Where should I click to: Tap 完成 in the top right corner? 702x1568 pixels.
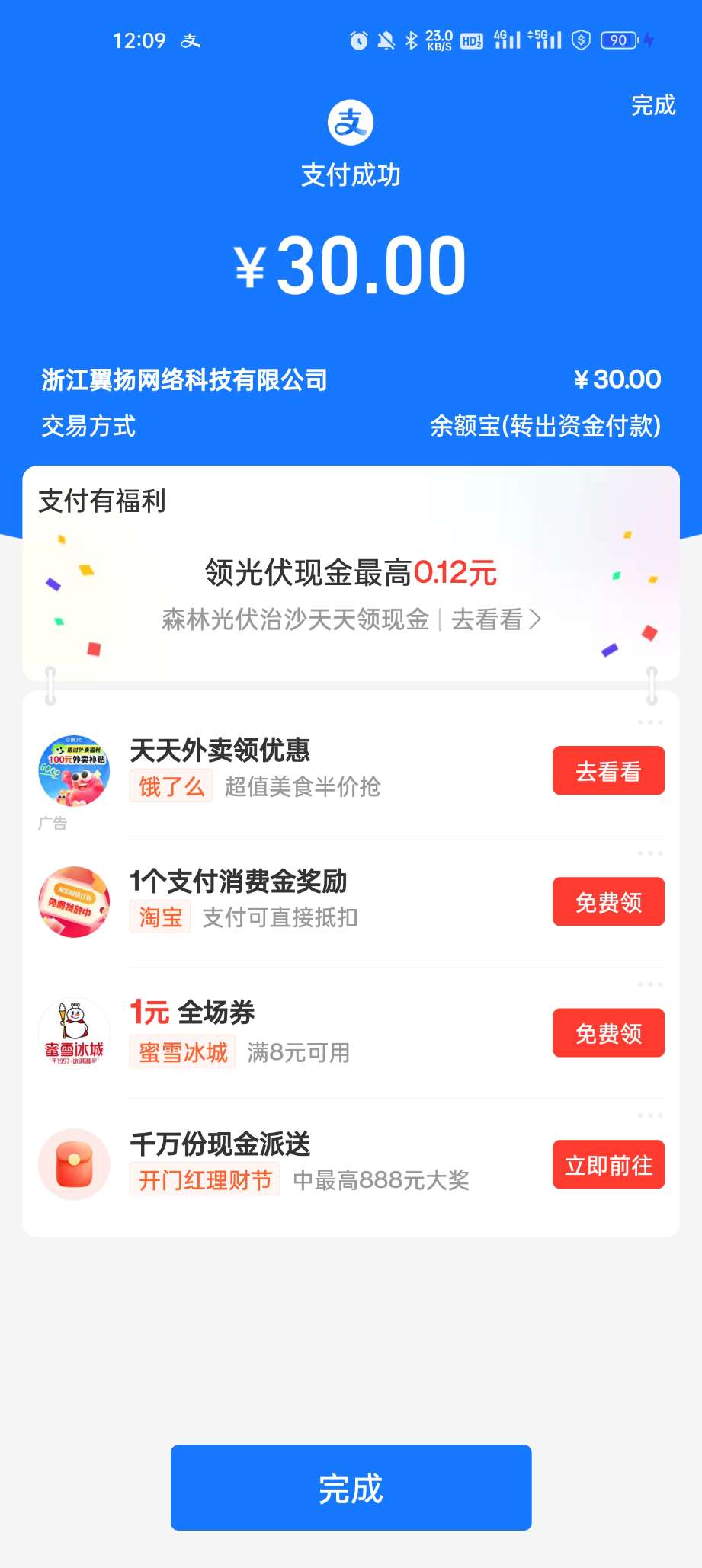tap(653, 105)
